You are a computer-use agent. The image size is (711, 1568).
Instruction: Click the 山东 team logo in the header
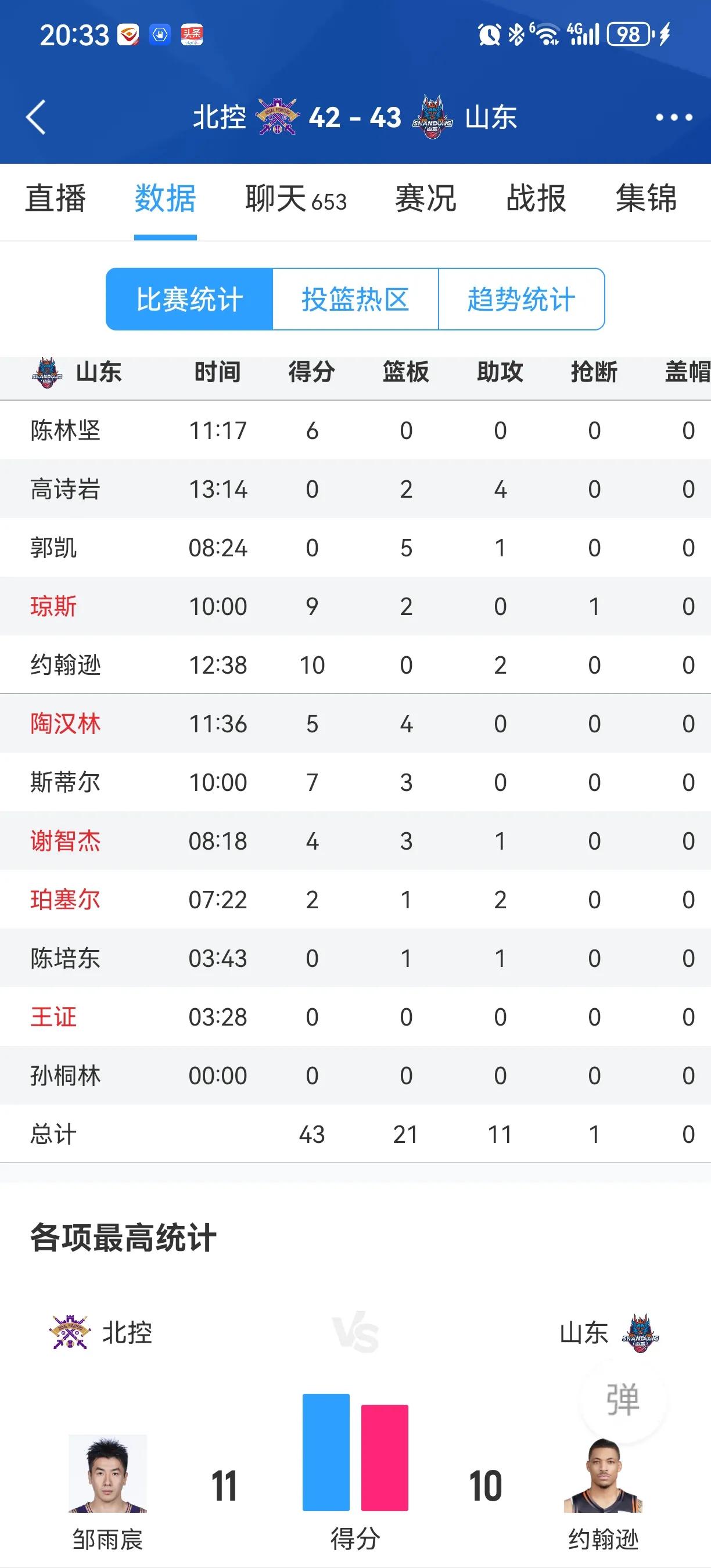pyautogui.click(x=433, y=116)
